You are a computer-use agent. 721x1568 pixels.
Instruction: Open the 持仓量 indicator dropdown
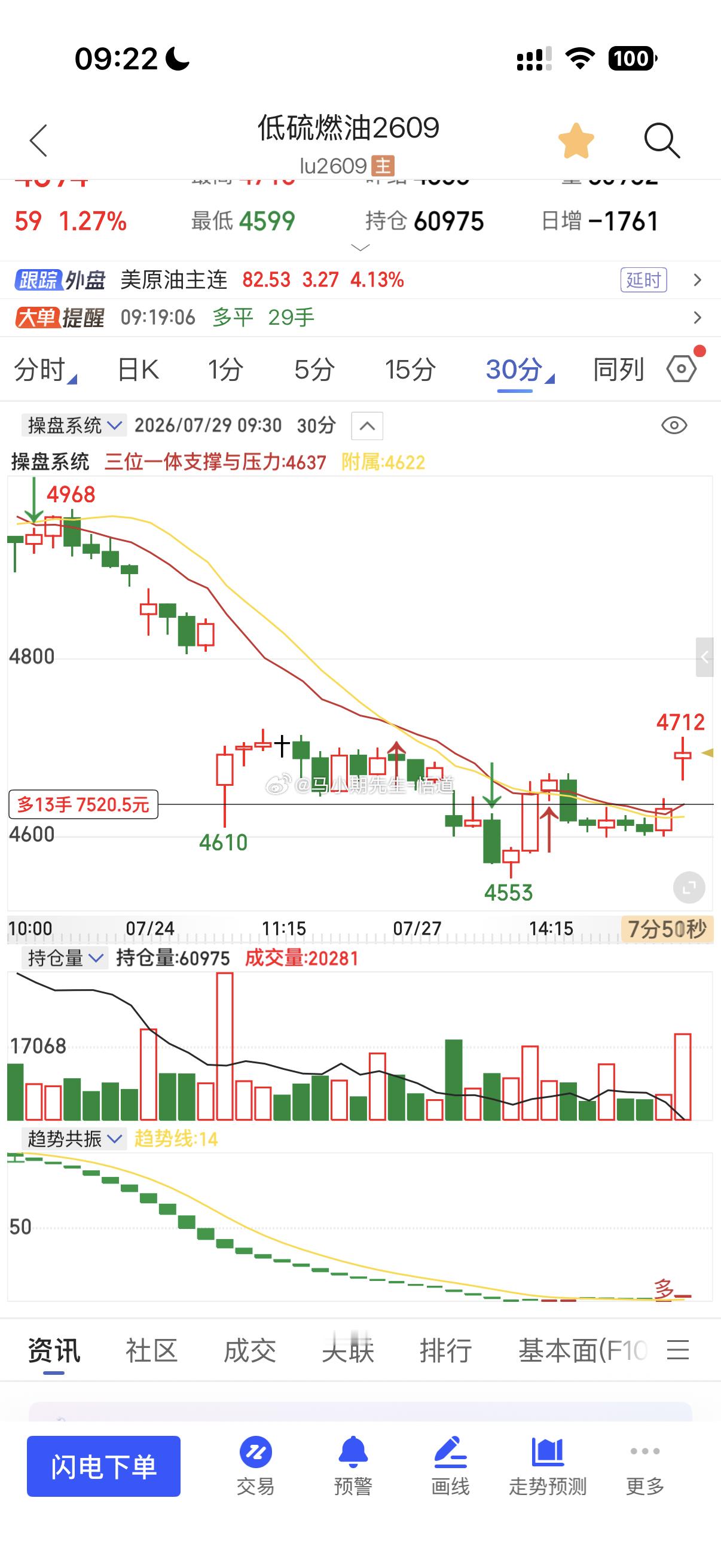65,959
